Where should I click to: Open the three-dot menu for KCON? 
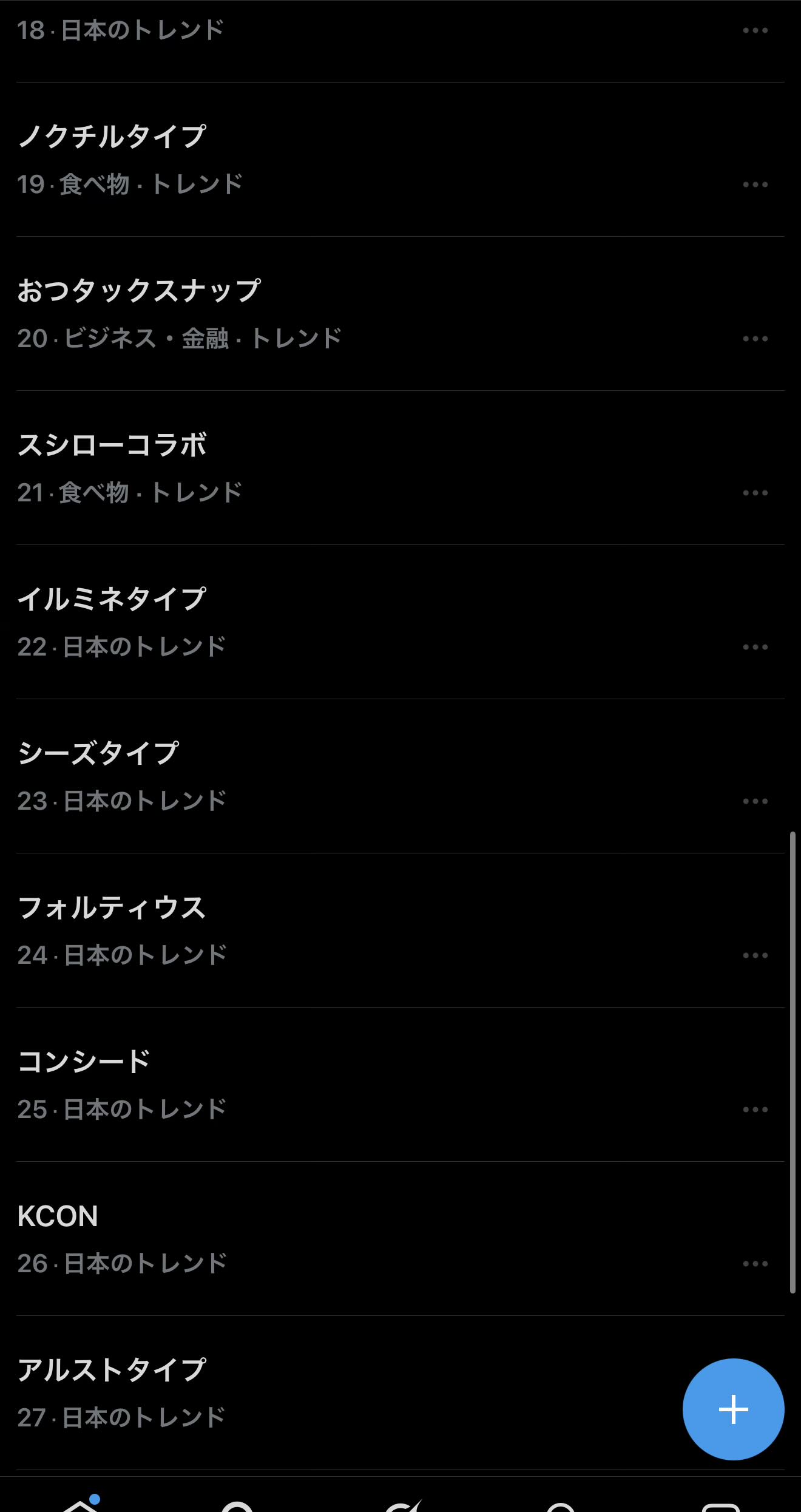[755, 1264]
